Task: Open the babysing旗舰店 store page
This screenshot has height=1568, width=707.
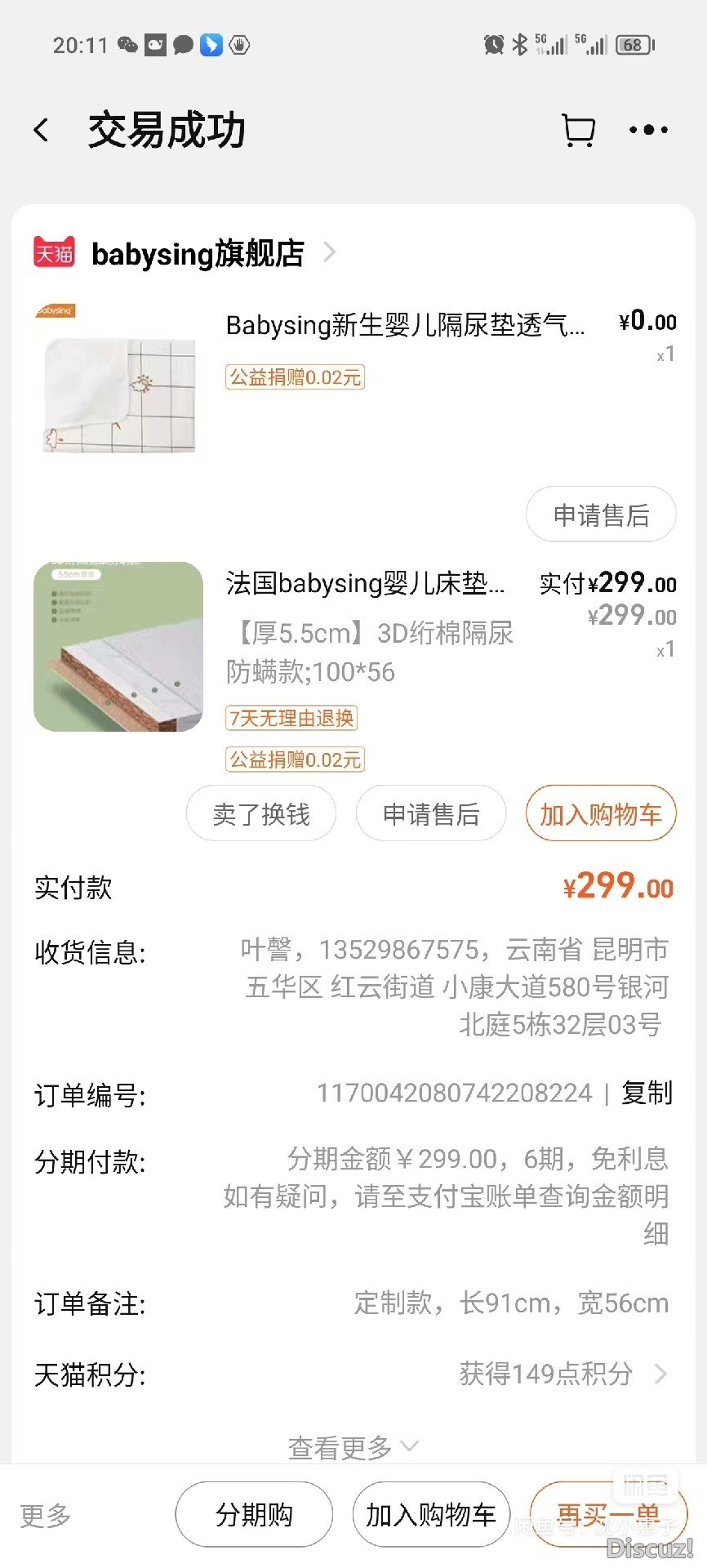Action: pyautogui.click(x=198, y=253)
